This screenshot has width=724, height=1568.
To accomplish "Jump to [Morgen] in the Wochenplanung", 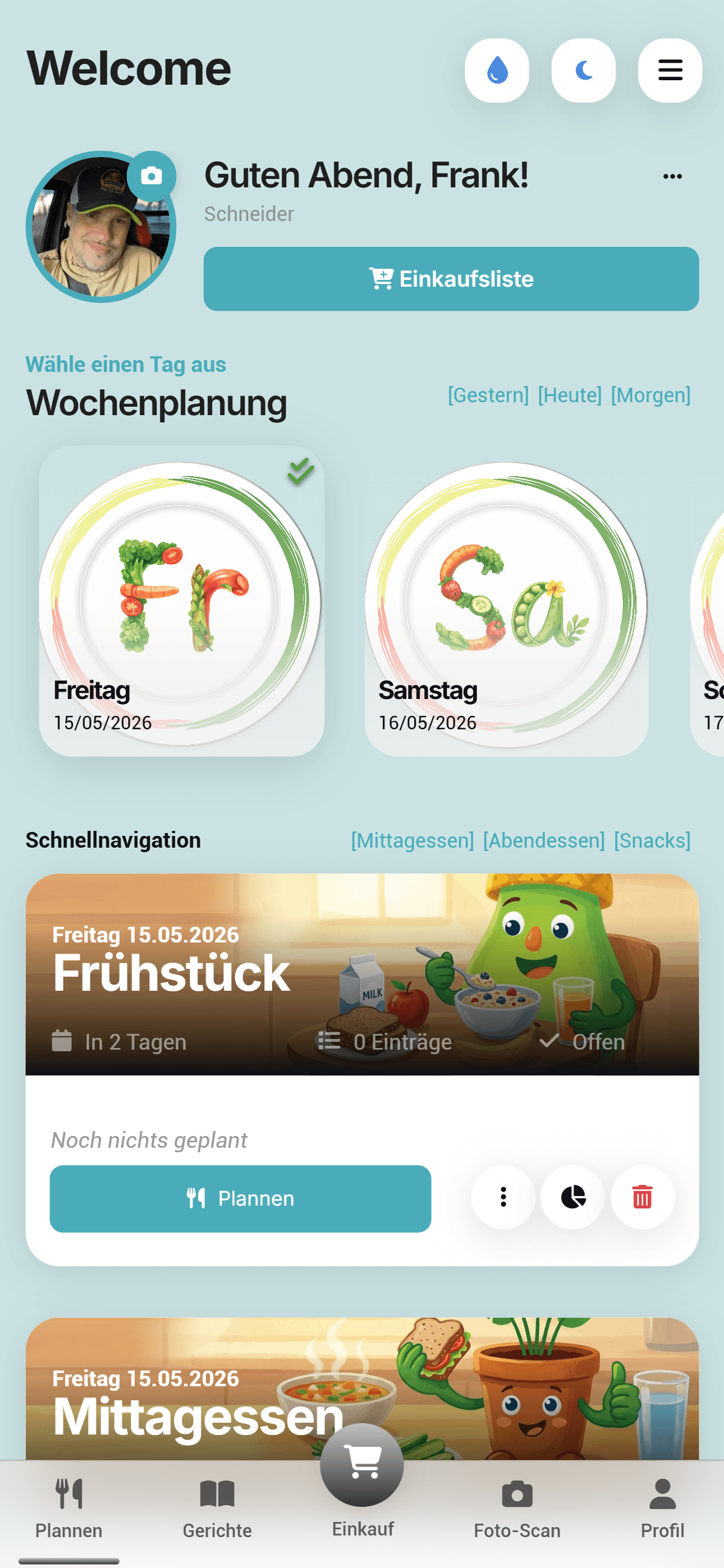I will (x=651, y=395).
